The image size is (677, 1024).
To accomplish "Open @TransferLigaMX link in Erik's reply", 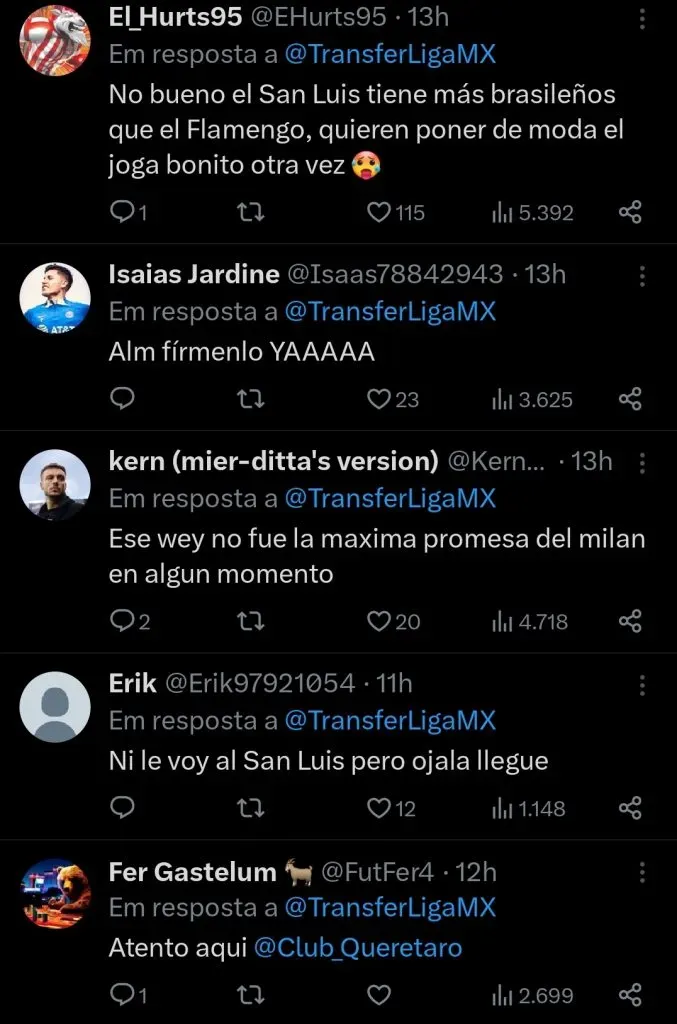I will click(x=390, y=720).
